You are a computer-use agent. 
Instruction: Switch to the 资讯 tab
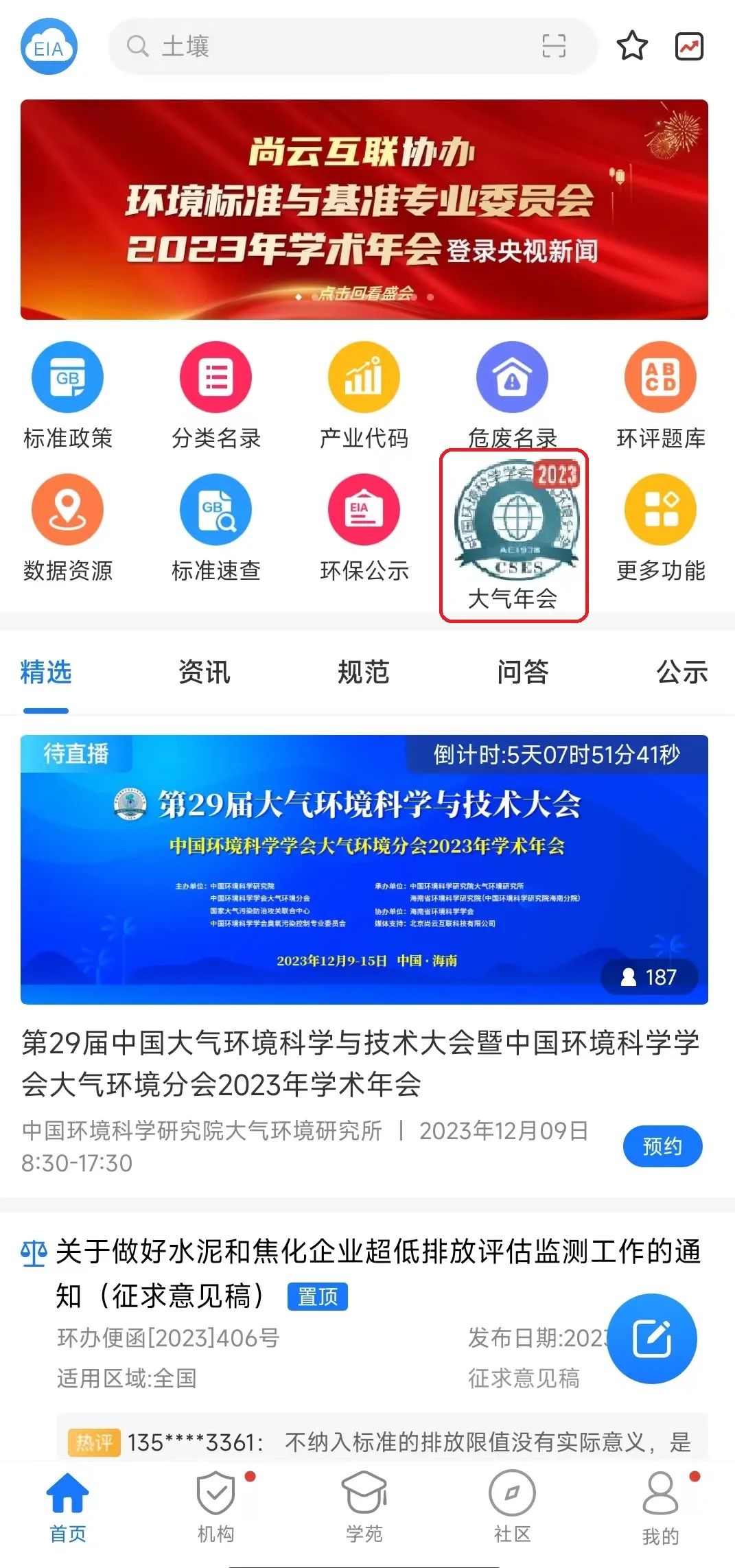point(204,672)
